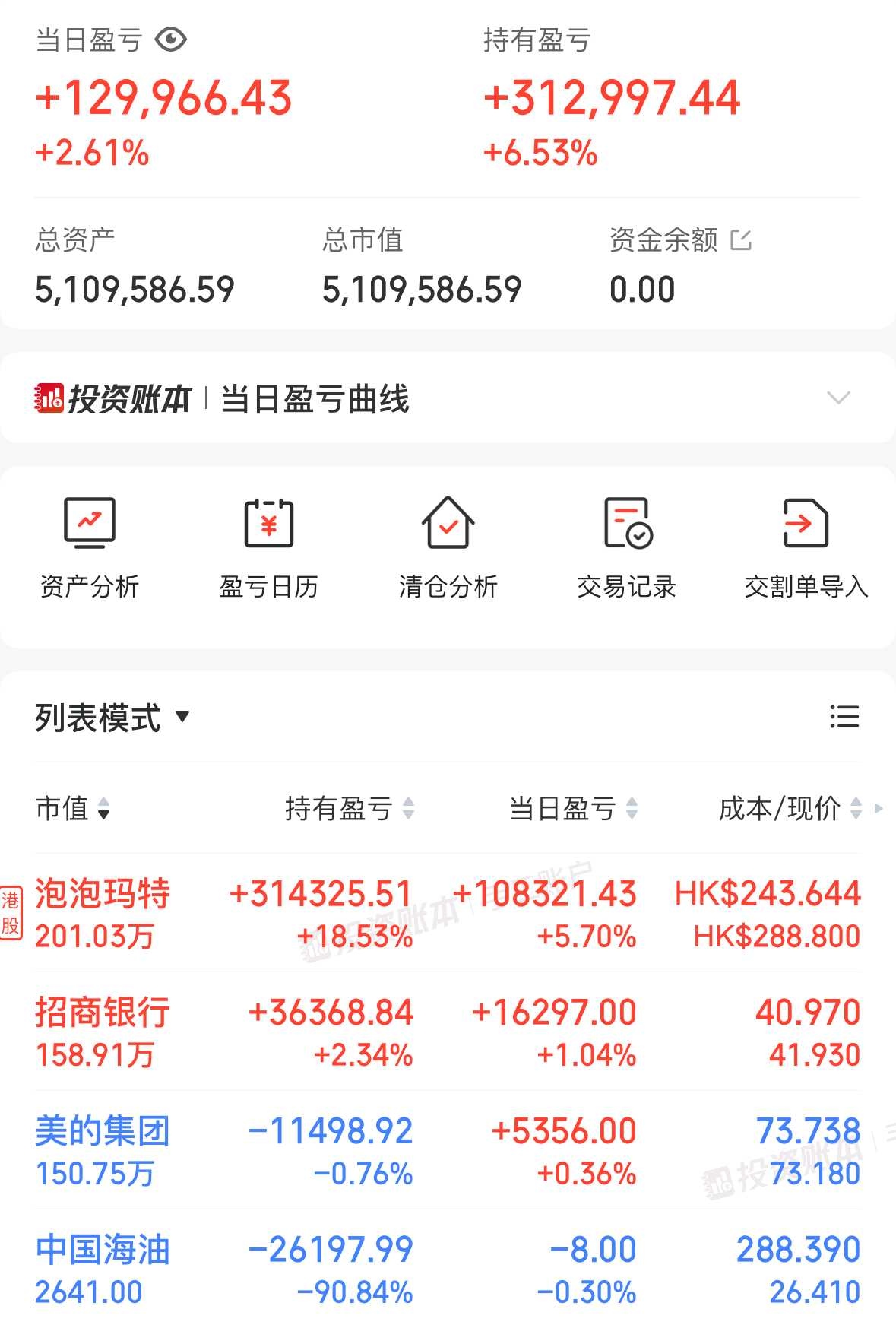Open the 招商银行 holding row
Viewport: 896px width, 1325px height.
click(448, 1032)
